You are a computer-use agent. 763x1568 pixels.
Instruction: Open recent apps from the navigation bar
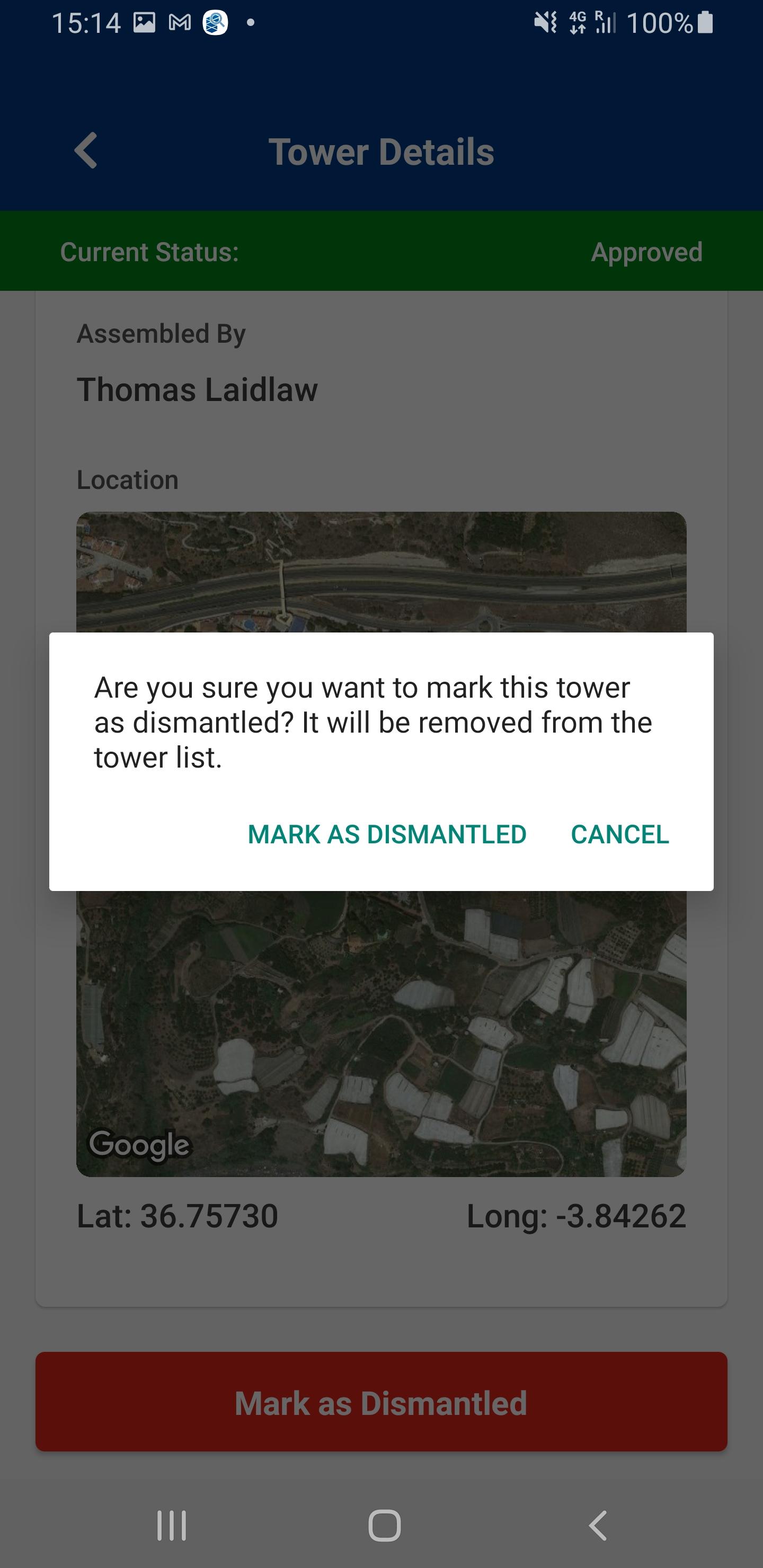coord(172,1526)
